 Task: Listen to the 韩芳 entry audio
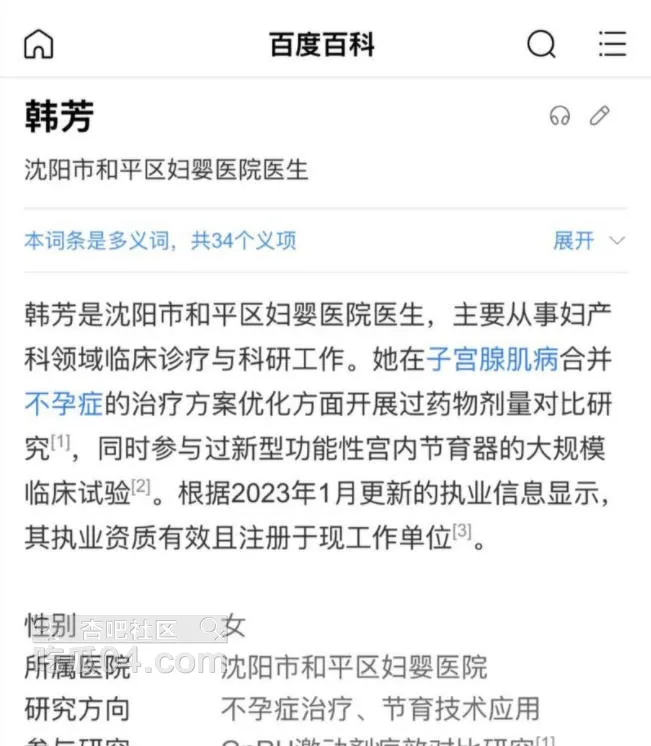[x=559, y=117]
